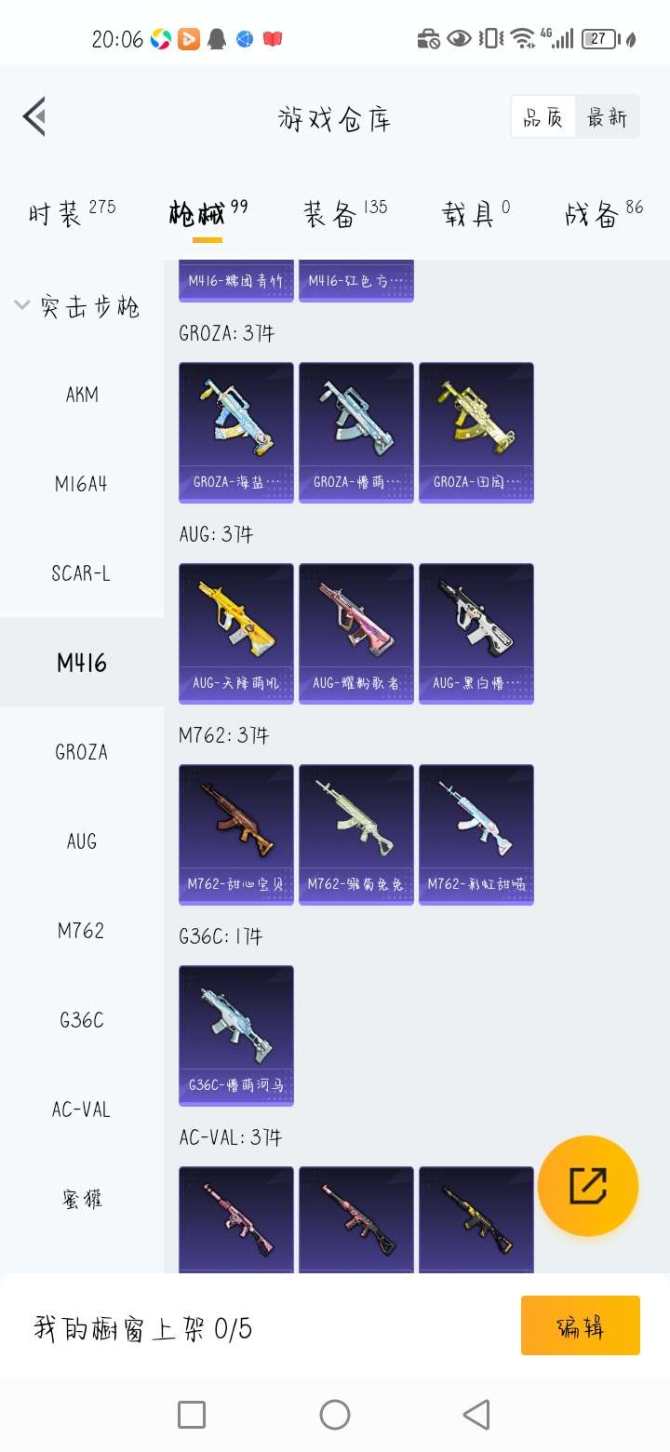The width and height of the screenshot is (670, 1452).
Task: Jump to GROZA in the sidebar
Action: [82, 752]
